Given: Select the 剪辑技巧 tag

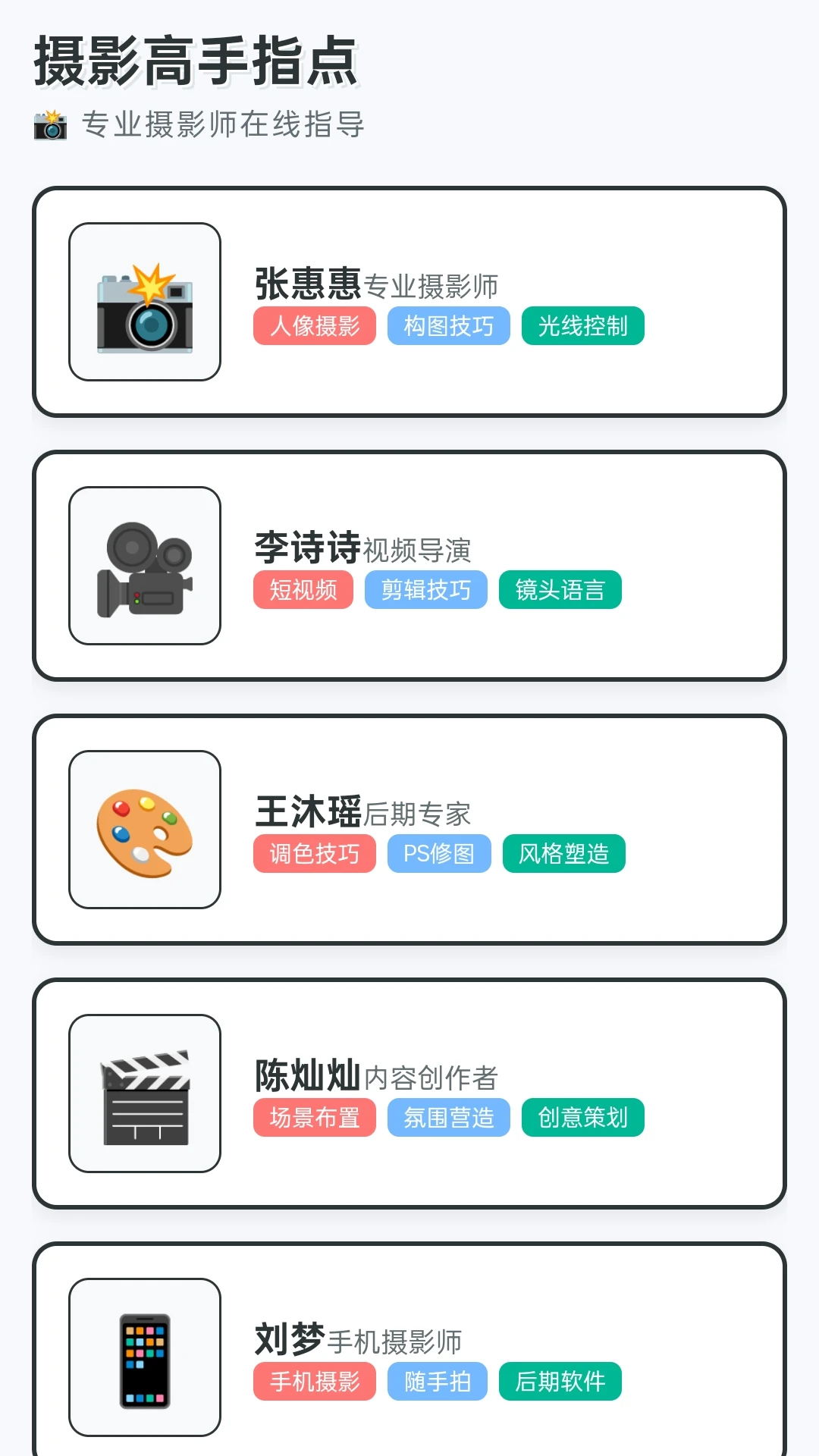Looking at the screenshot, I should click(x=426, y=590).
